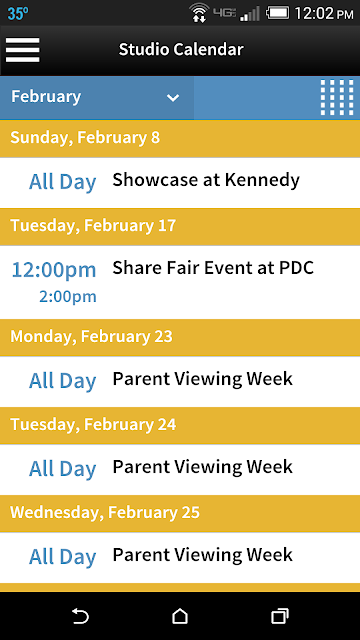
Task: Tap the system home button
Action: pos(180,616)
